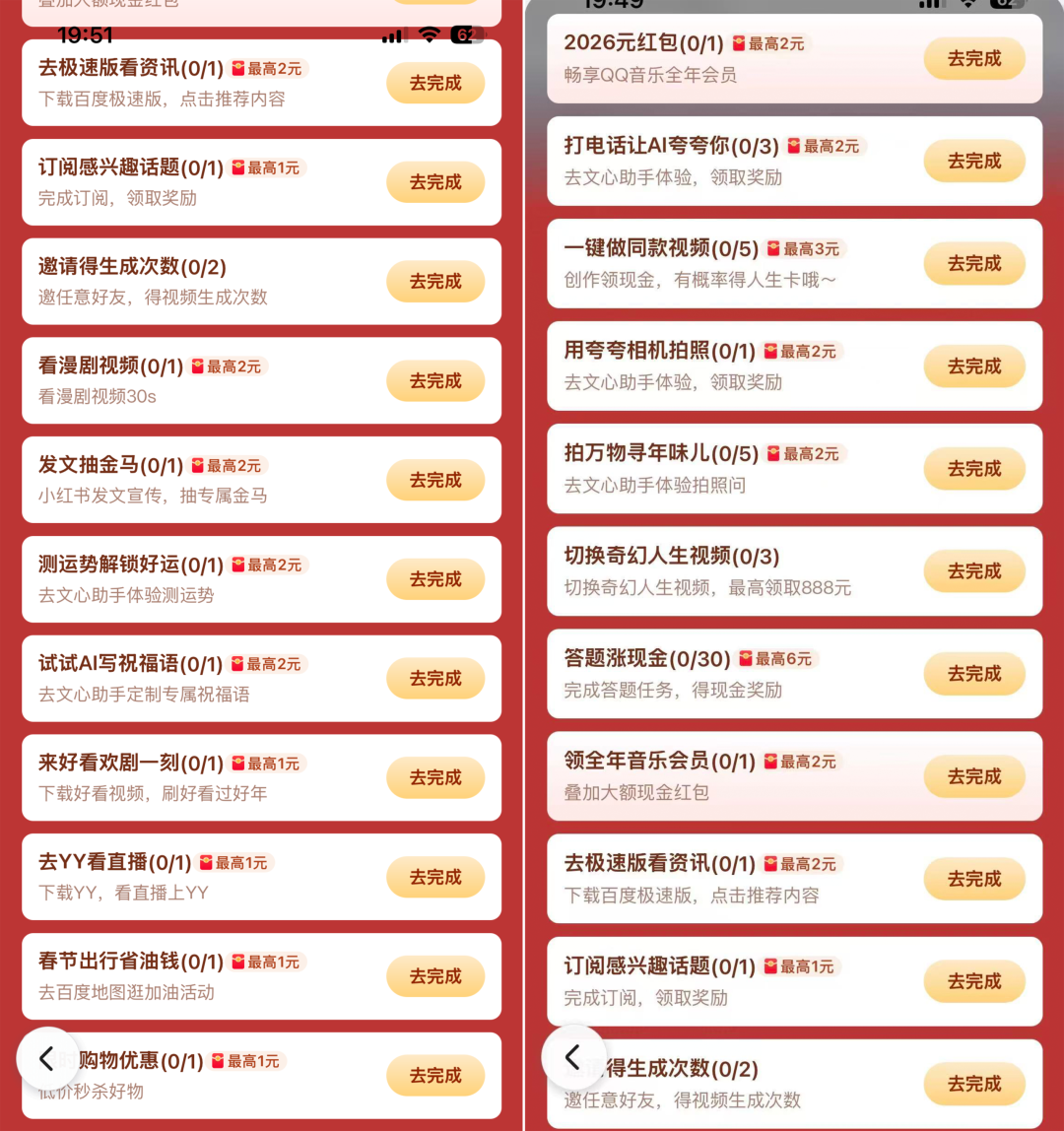Image resolution: width=1064 pixels, height=1131 pixels.
Task: Open the 测运势解锁好运 task card
Action: [261, 579]
